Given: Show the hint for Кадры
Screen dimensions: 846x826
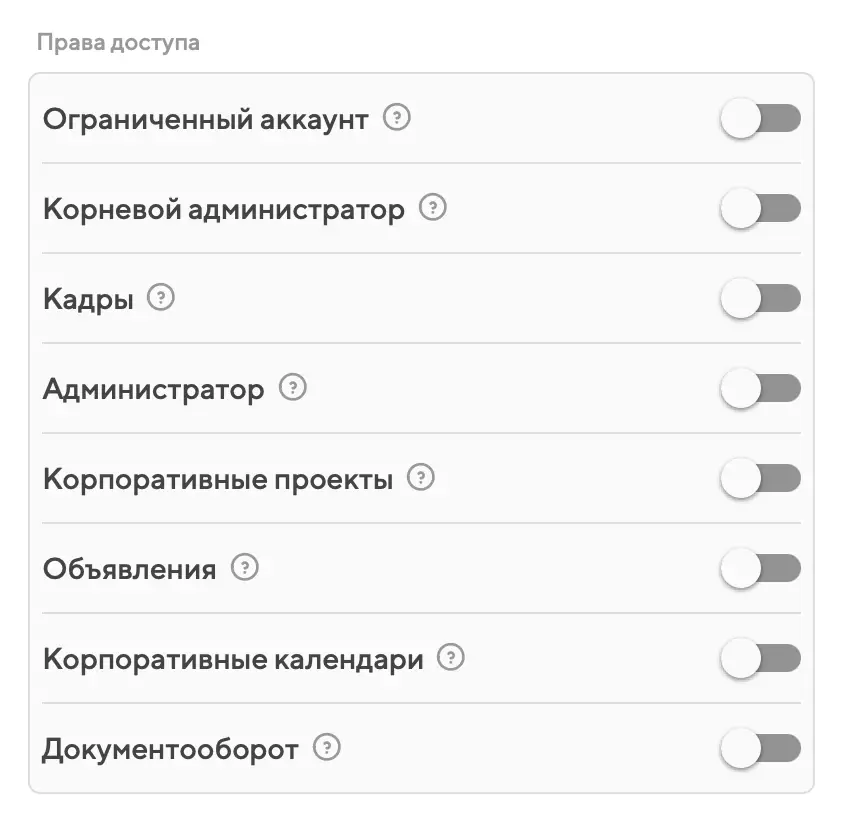Looking at the screenshot, I should click(161, 298).
